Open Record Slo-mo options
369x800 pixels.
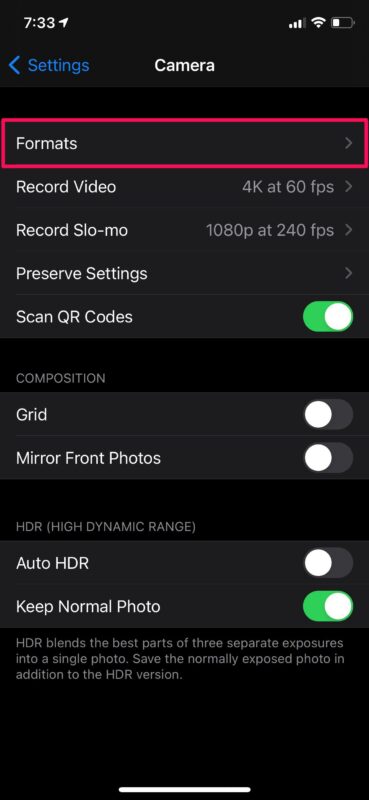[x=184, y=230]
